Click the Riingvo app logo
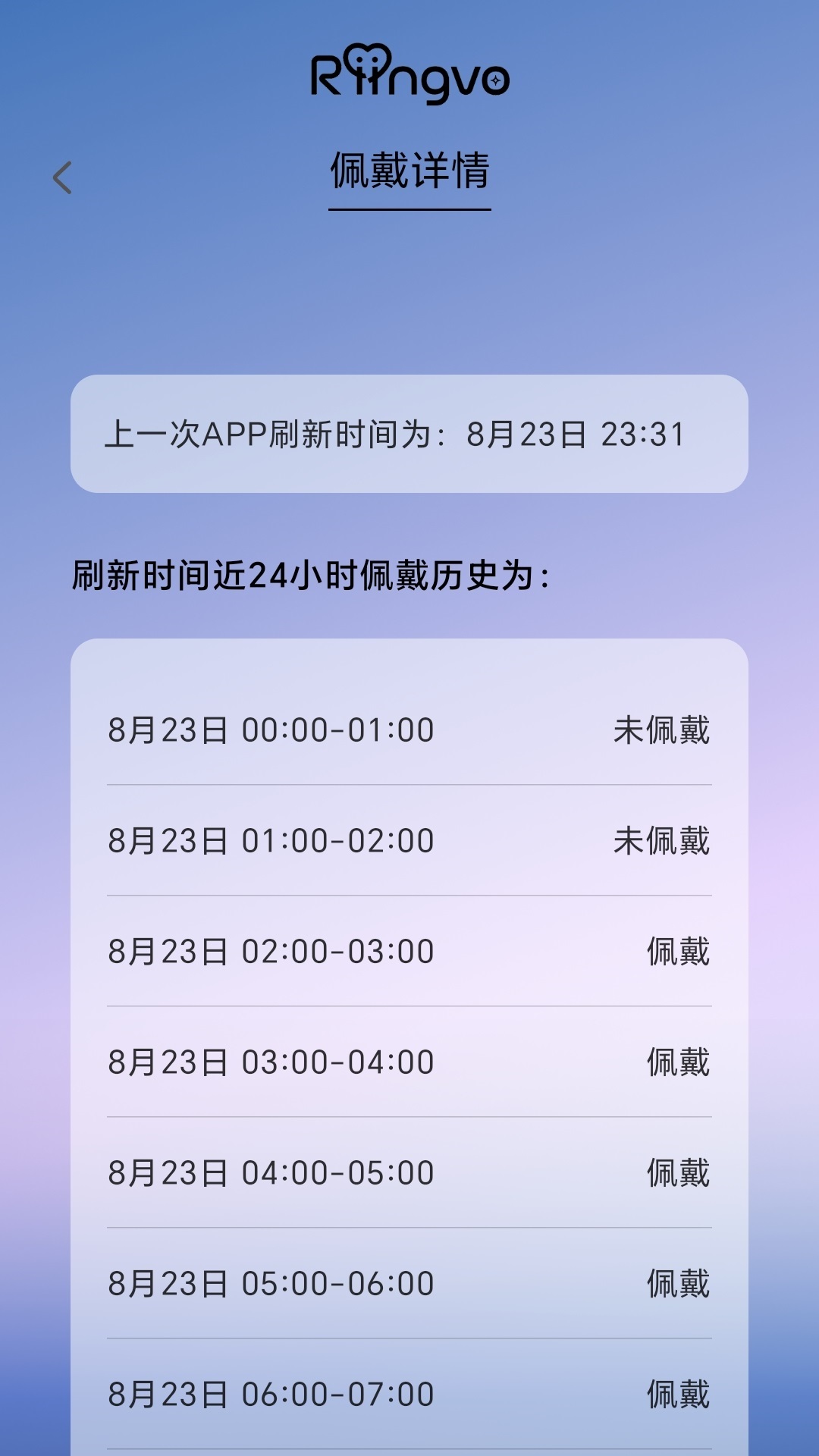819x1456 pixels. [409, 74]
